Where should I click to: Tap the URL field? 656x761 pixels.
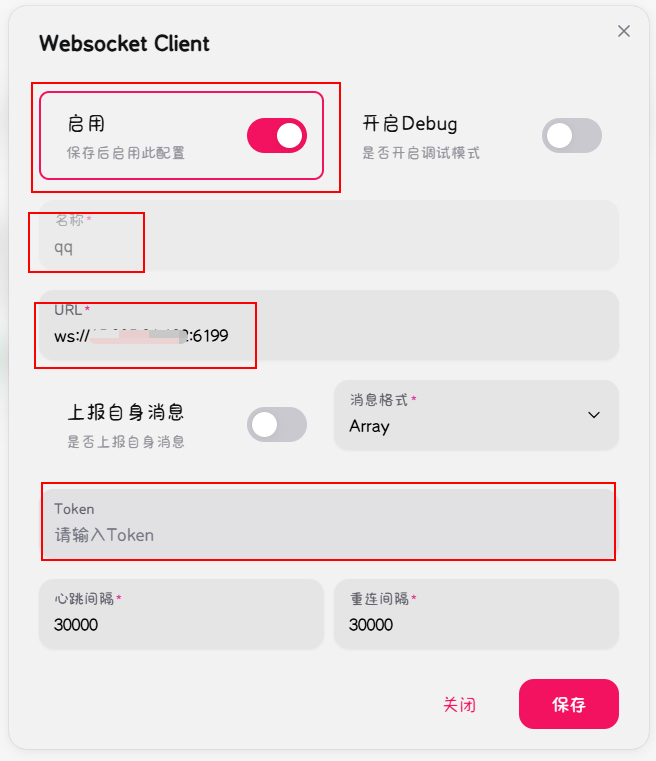[328, 335]
